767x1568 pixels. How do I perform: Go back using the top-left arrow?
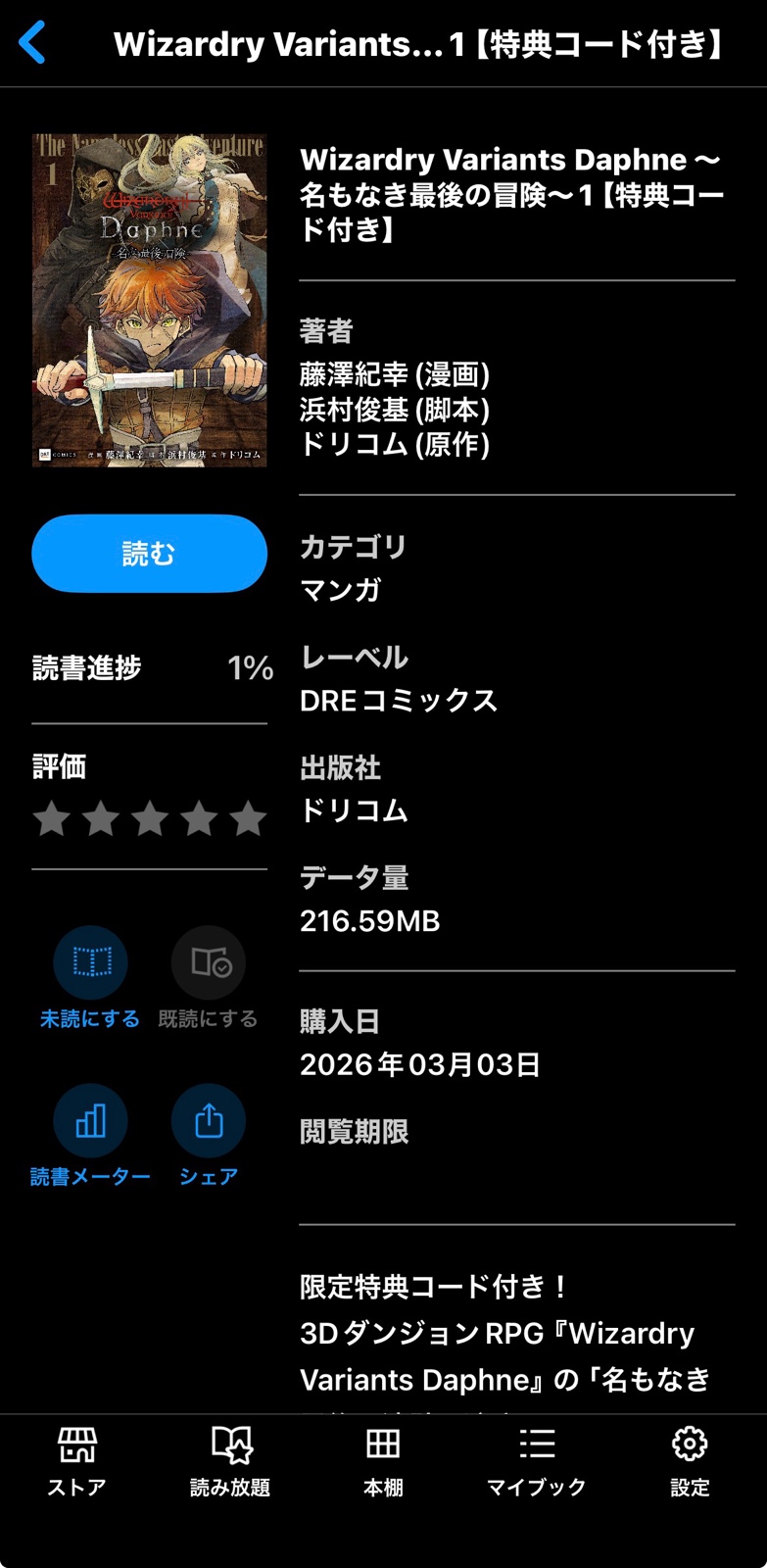point(32,44)
